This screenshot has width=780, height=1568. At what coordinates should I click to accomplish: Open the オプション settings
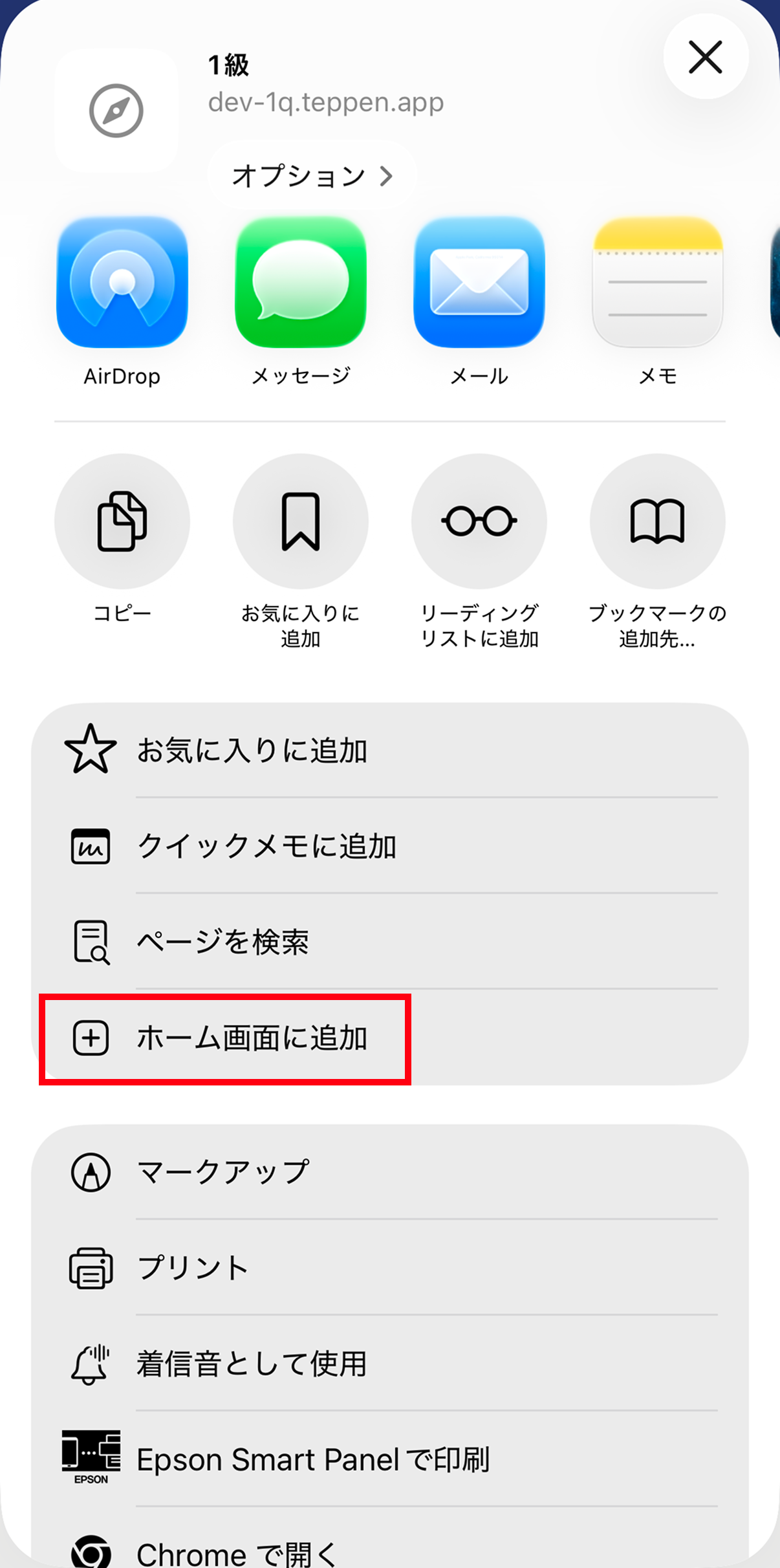(312, 175)
